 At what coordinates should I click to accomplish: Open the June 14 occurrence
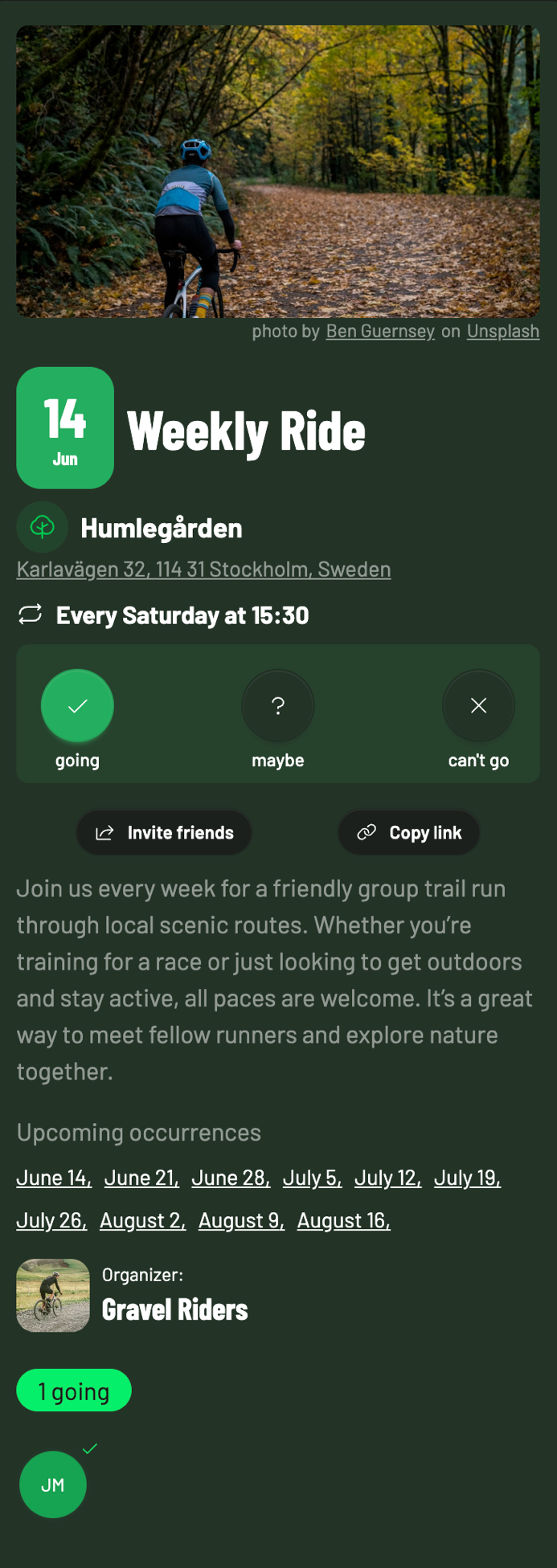(53, 1178)
